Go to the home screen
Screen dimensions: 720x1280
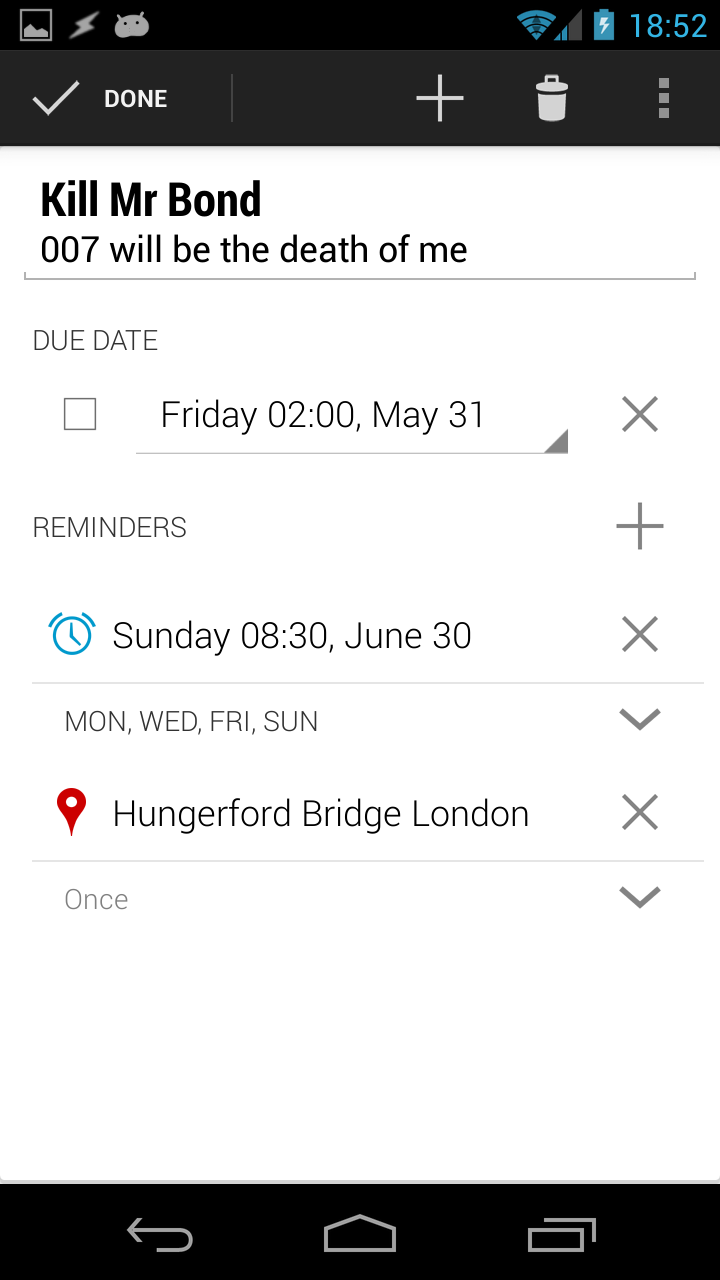360,1235
